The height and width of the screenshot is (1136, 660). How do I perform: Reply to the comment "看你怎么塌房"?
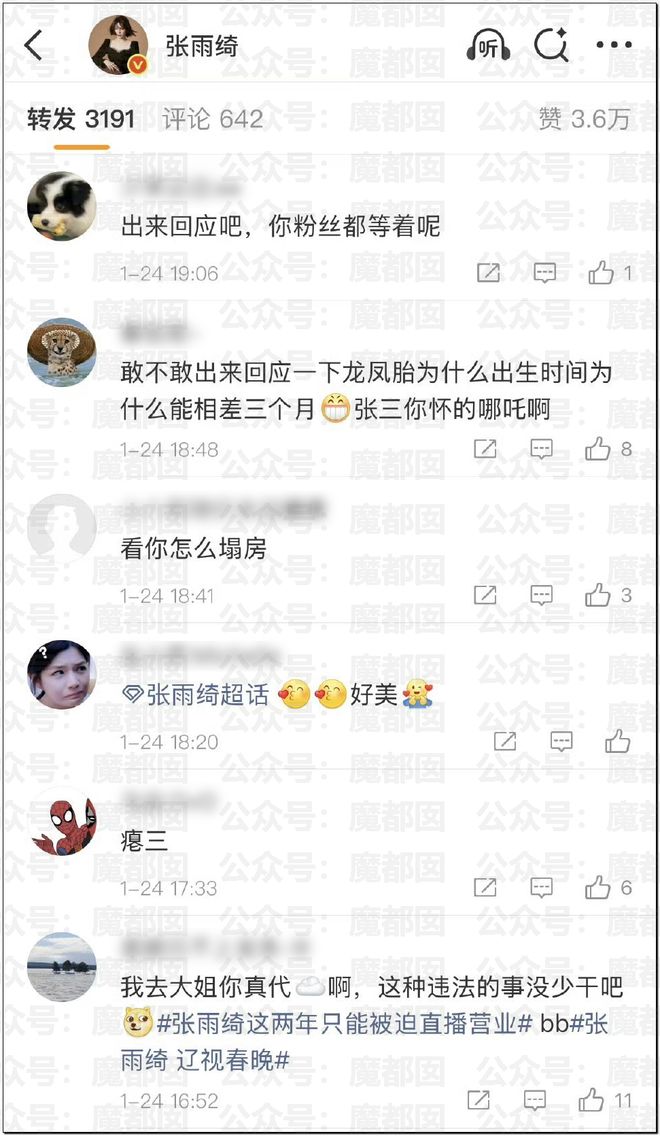(541, 596)
